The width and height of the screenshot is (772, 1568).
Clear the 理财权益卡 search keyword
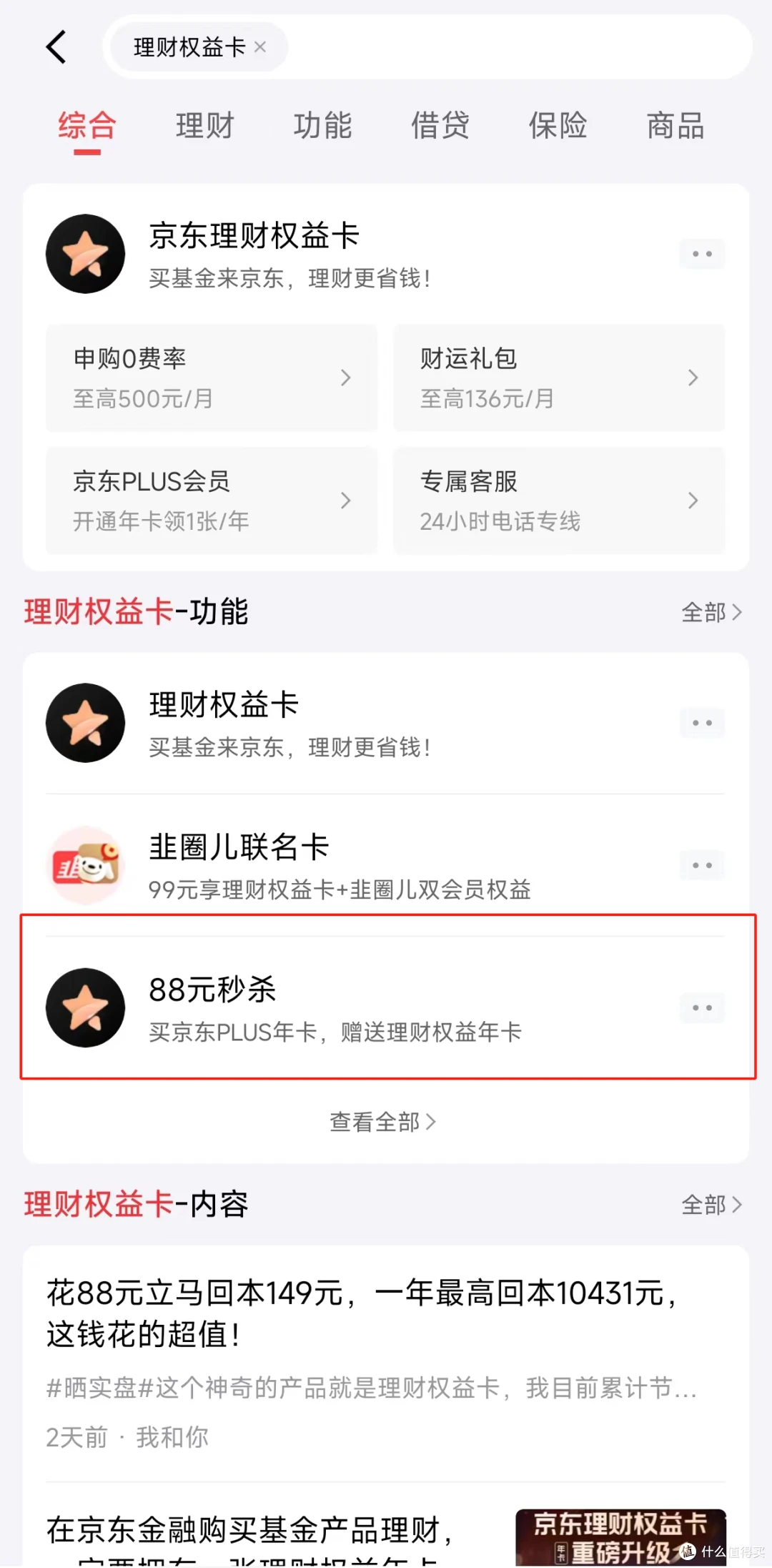[260, 47]
